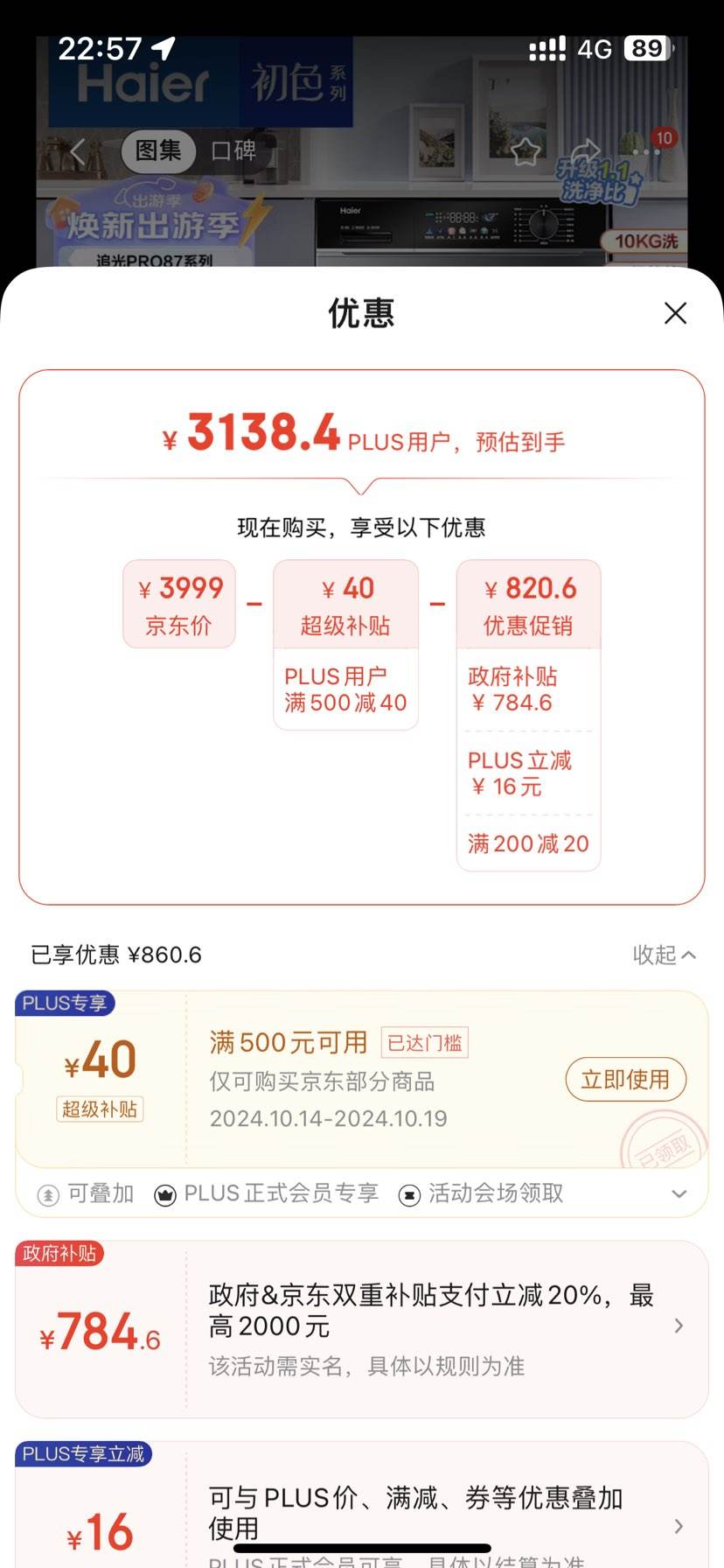Tap the back arrow at the top left
The height and width of the screenshot is (1568, 724).
77,150
